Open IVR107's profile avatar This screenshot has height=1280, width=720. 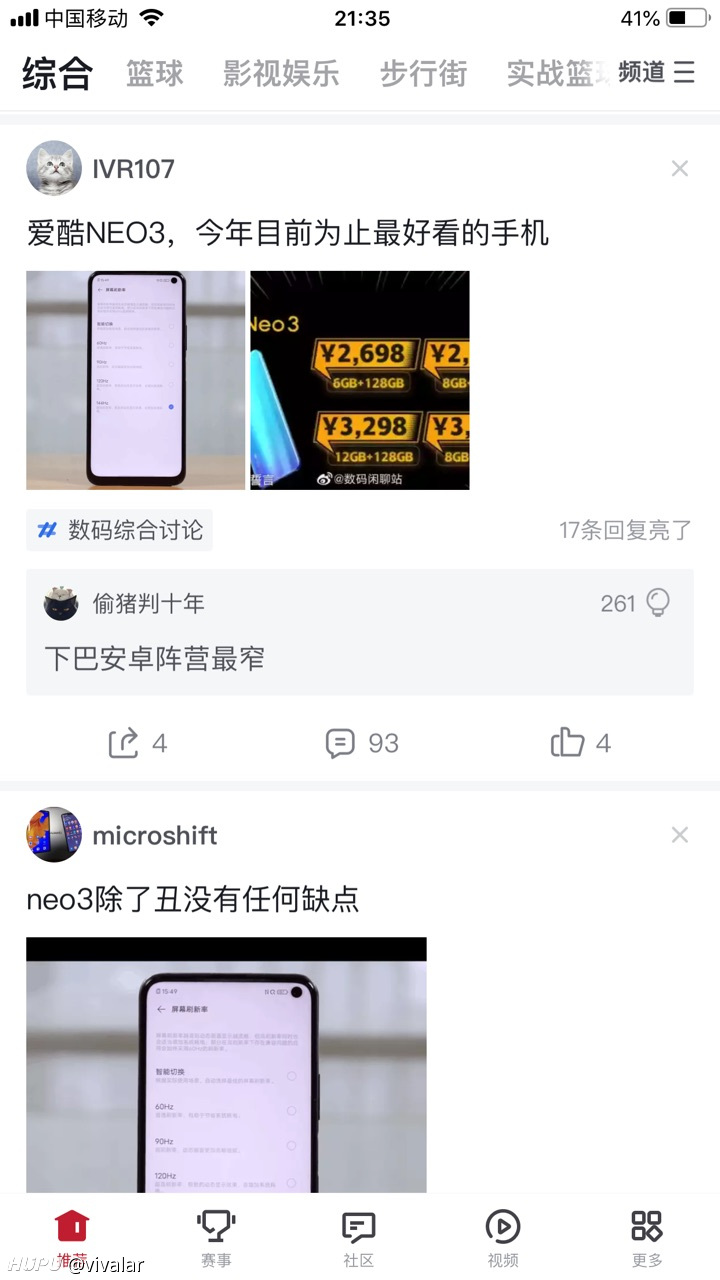(54, 168)
